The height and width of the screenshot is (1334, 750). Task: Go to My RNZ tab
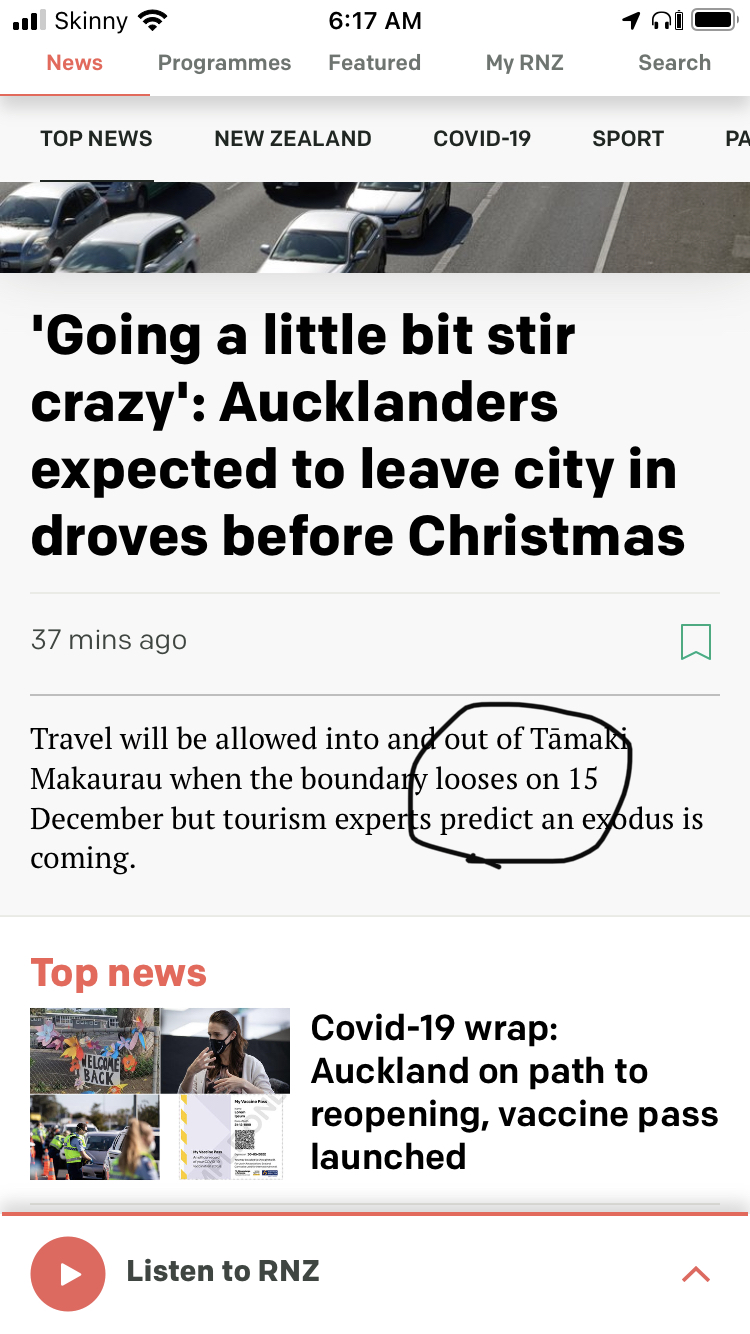524,63
